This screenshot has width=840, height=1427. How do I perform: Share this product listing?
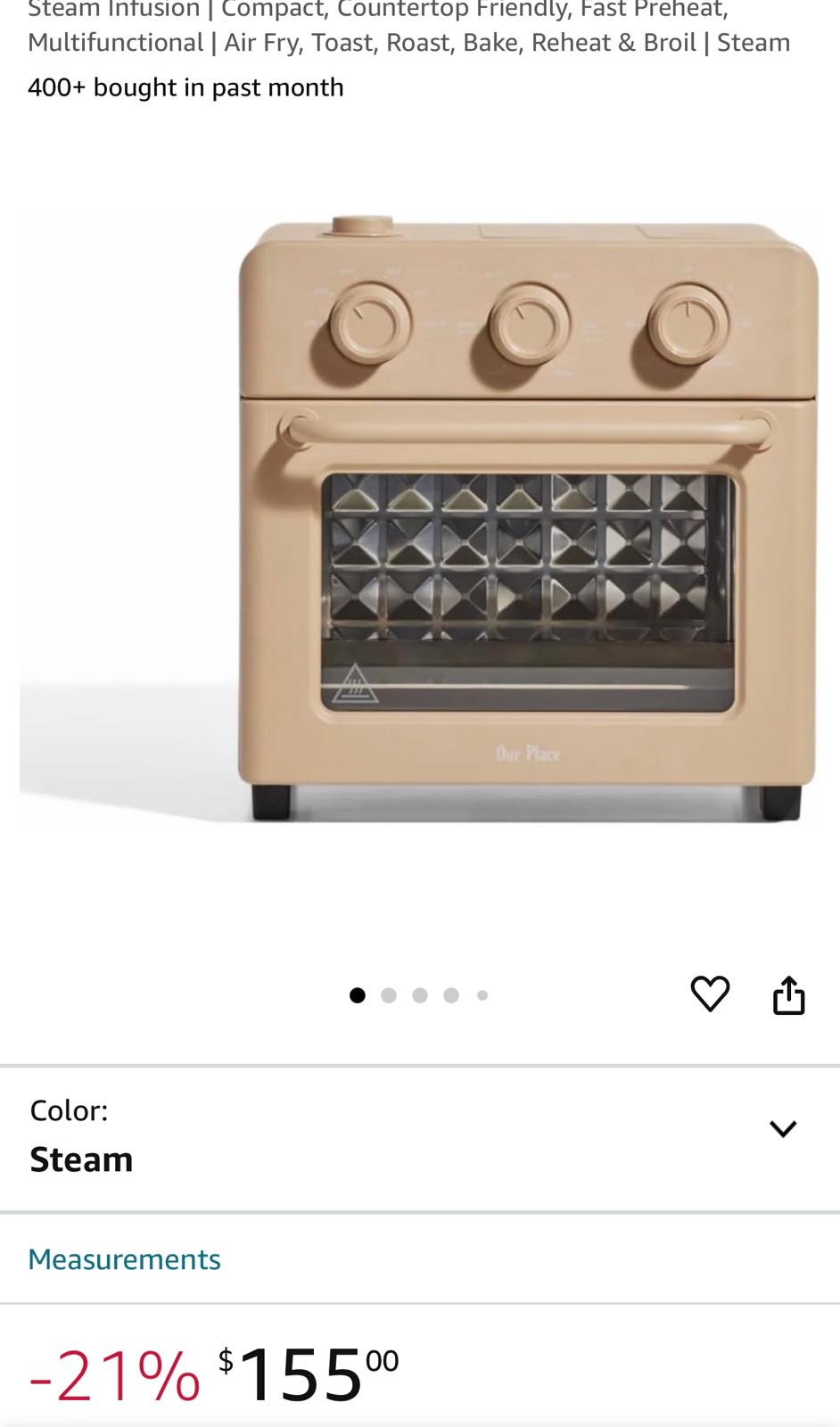click(x=788, y=995)
